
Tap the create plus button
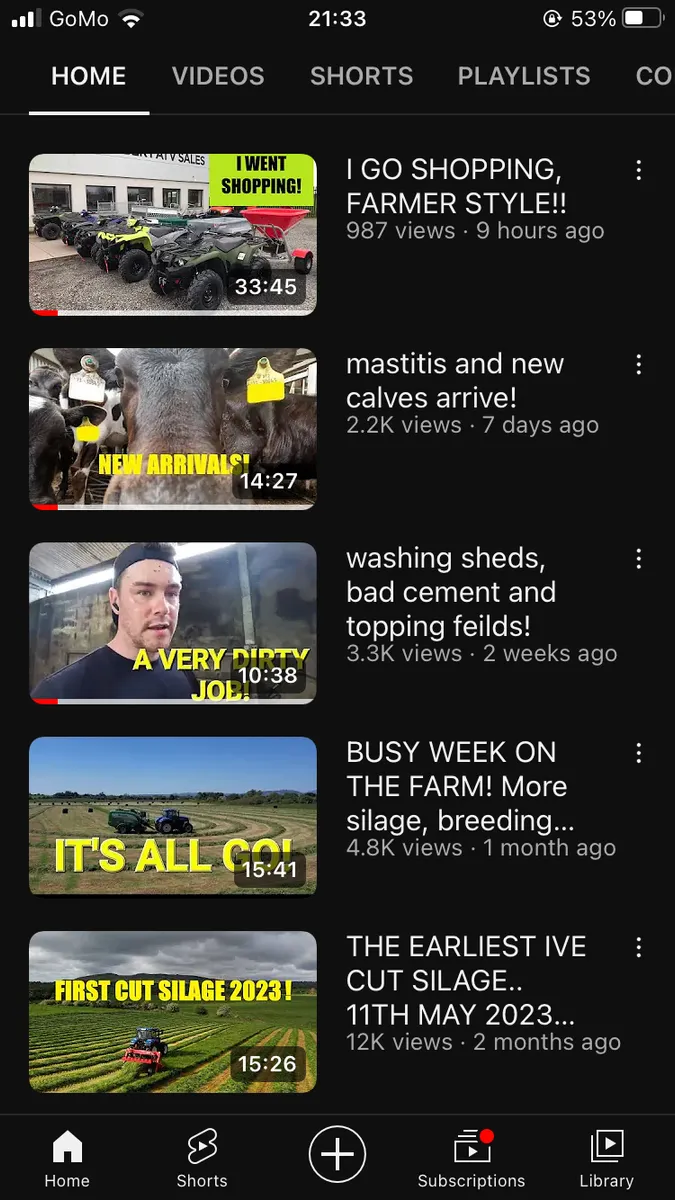337,1154
